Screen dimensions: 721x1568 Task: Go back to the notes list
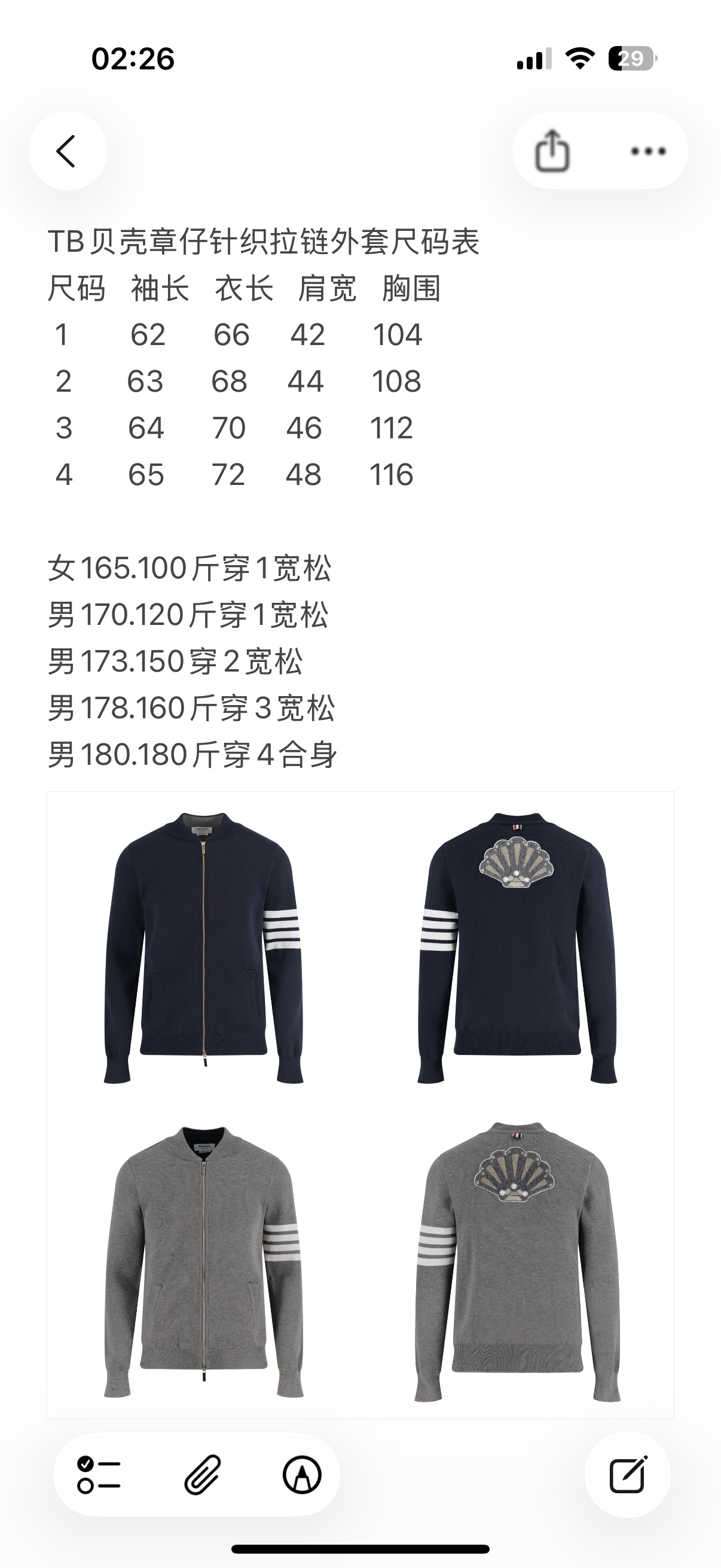(x=68, y=151)
